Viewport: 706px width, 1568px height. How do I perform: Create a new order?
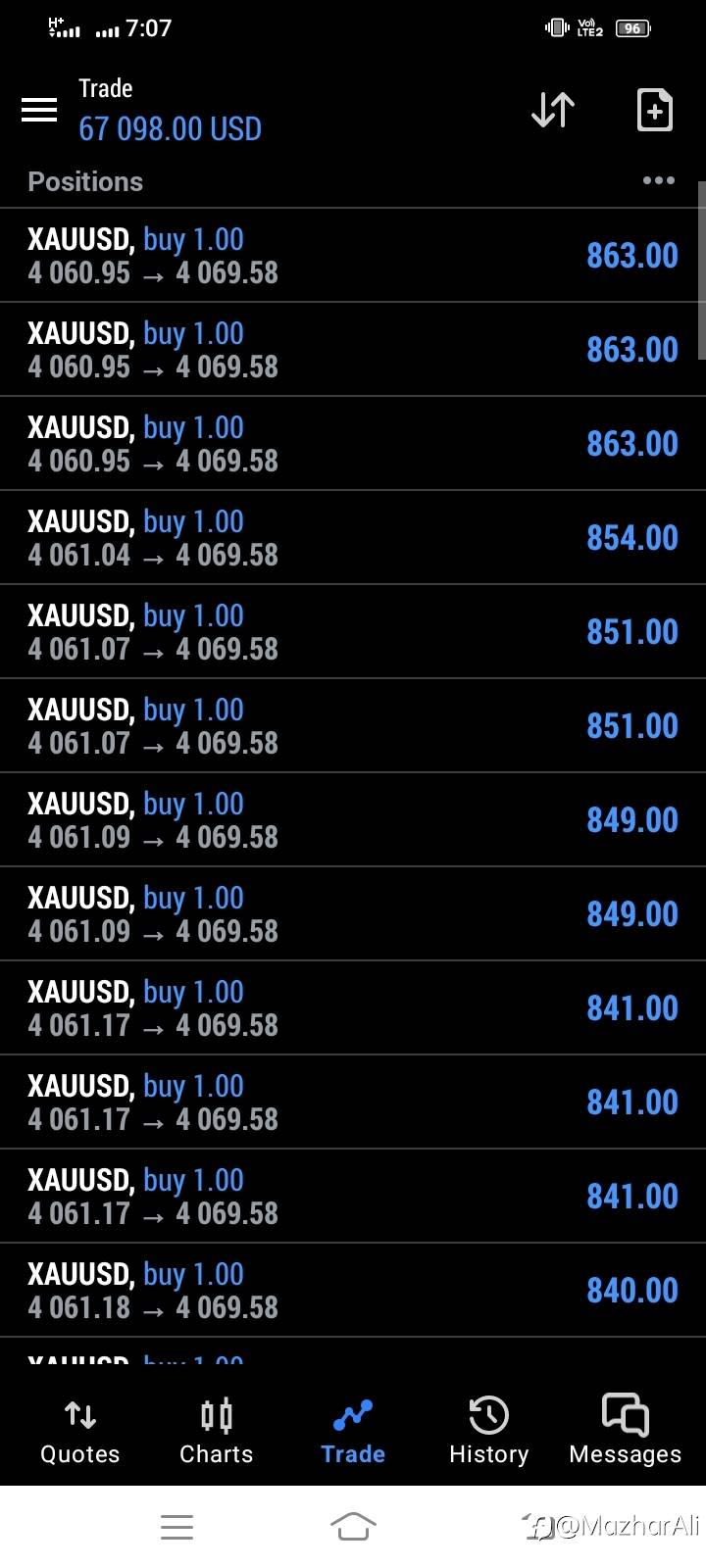click(x=654, y=110)
